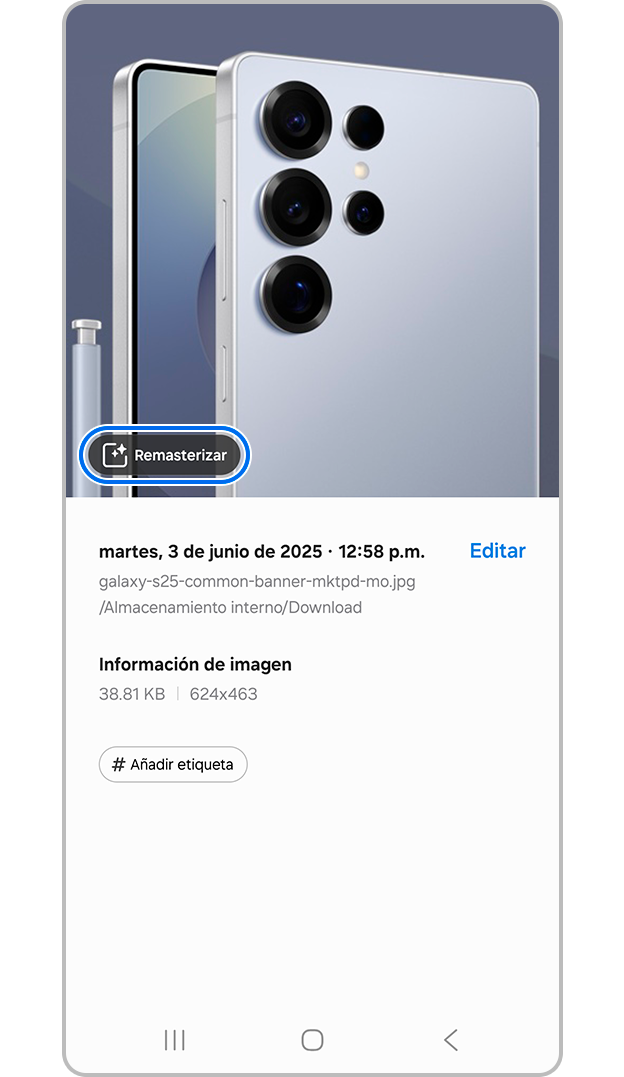Image resolution: width=624 pixels, height=1077 pixels.
Task: Tap the Remasterizar button
Action: click(165, 455)
